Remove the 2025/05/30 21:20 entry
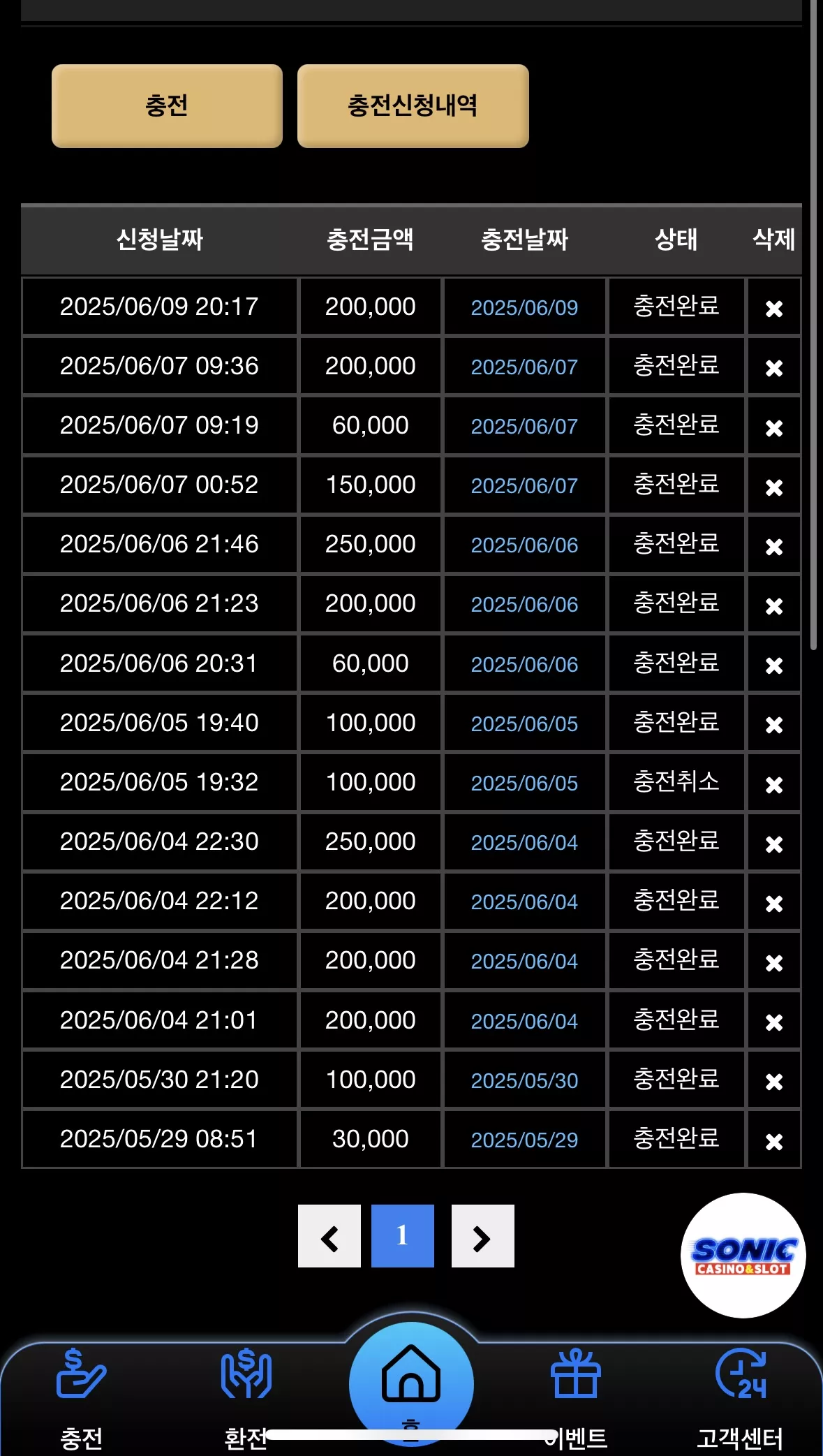 pyautogui.click(x=773, y=1081)
